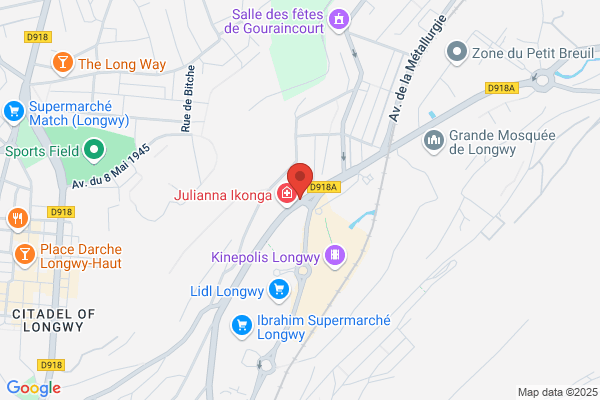
Task: Tap the restaurant fork-and-knife marker
Action: click(x=18, y=219)
